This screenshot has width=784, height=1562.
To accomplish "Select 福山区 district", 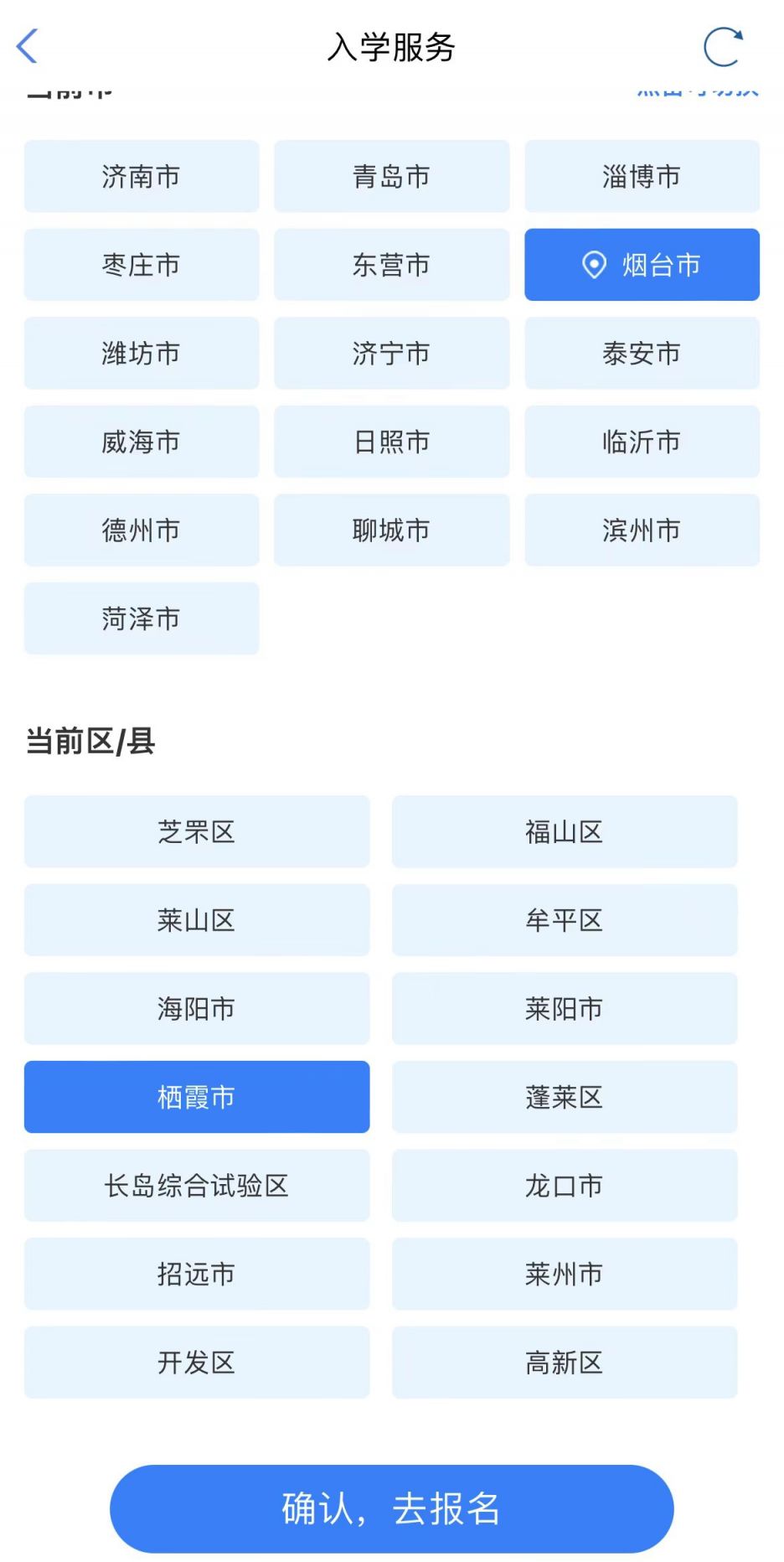I will click(x=565, y=831).
